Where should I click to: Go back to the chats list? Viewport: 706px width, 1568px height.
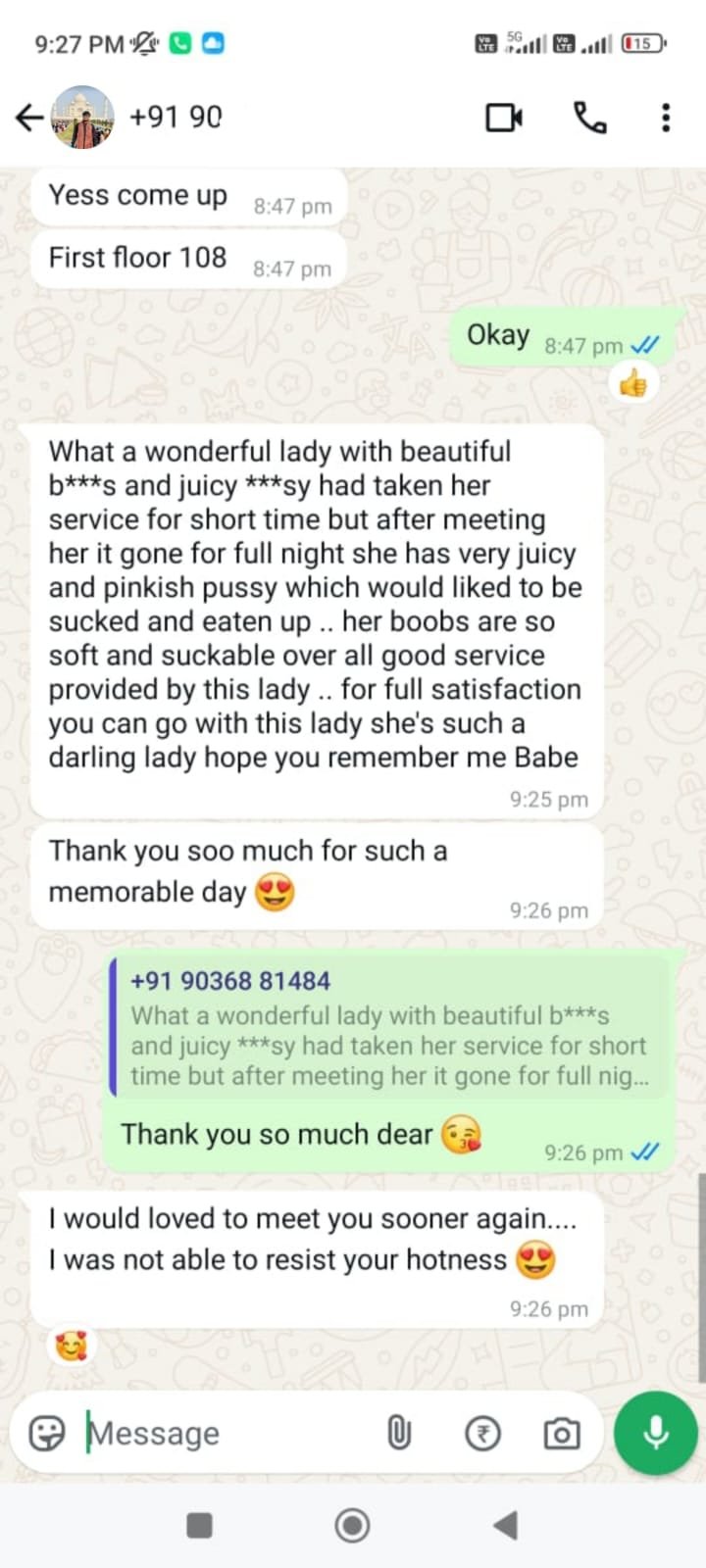click(29, 118)
